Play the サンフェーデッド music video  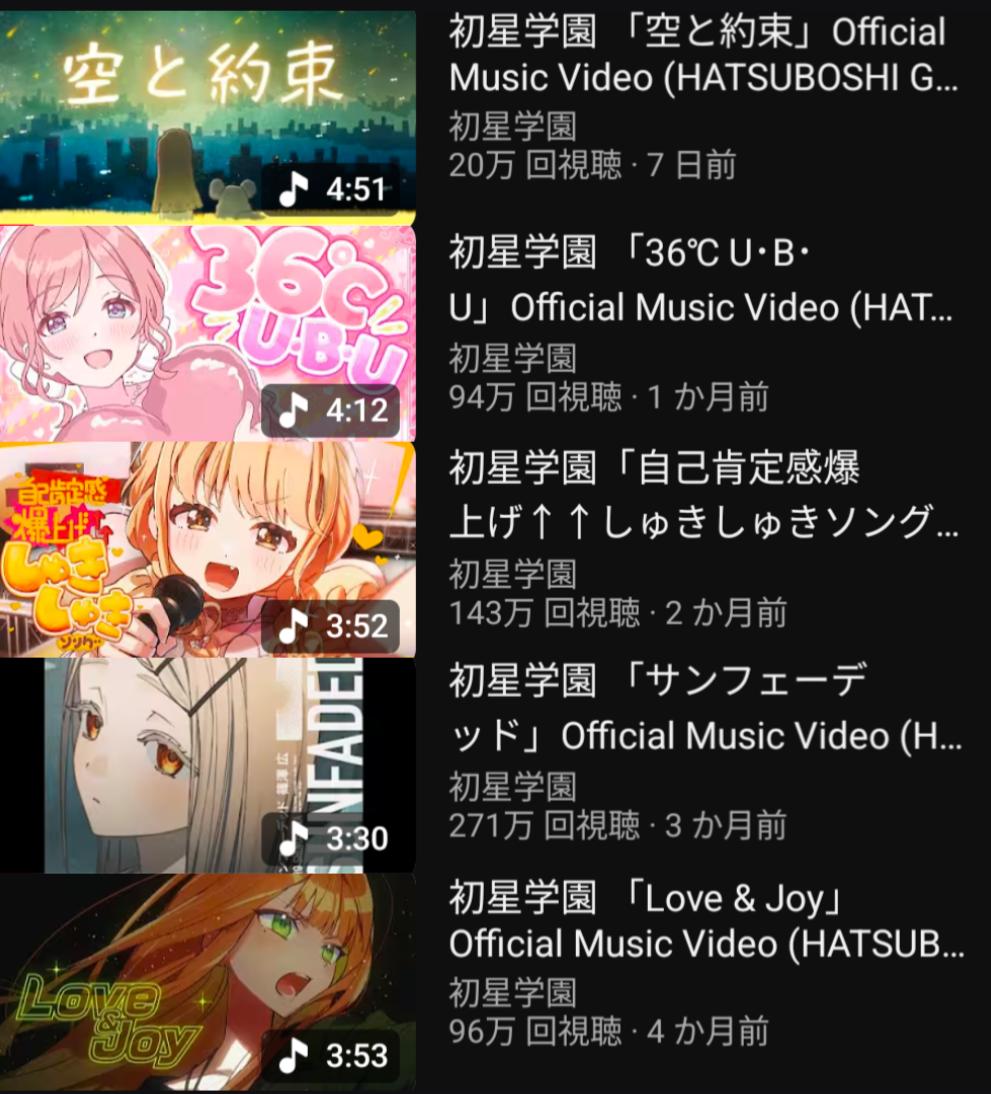(x=207, y=765)
